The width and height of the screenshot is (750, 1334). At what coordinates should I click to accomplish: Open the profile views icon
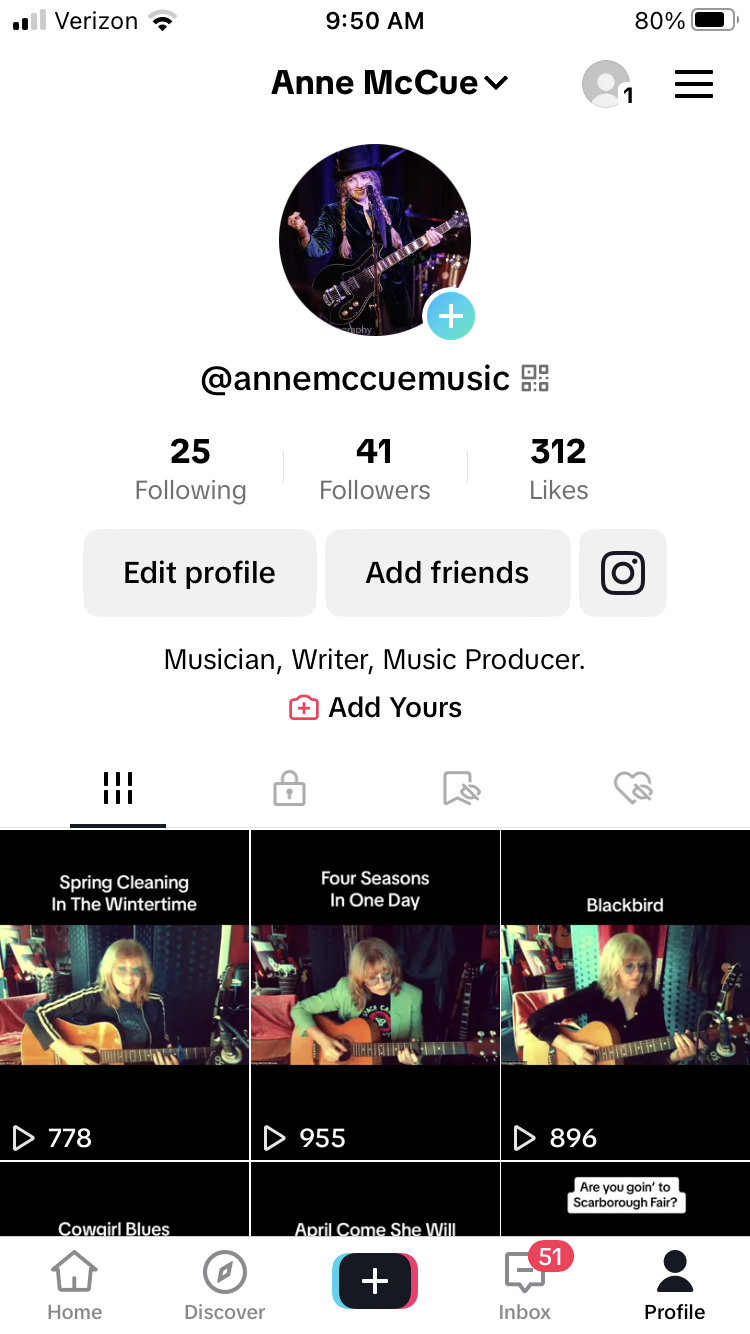point(606,84)
